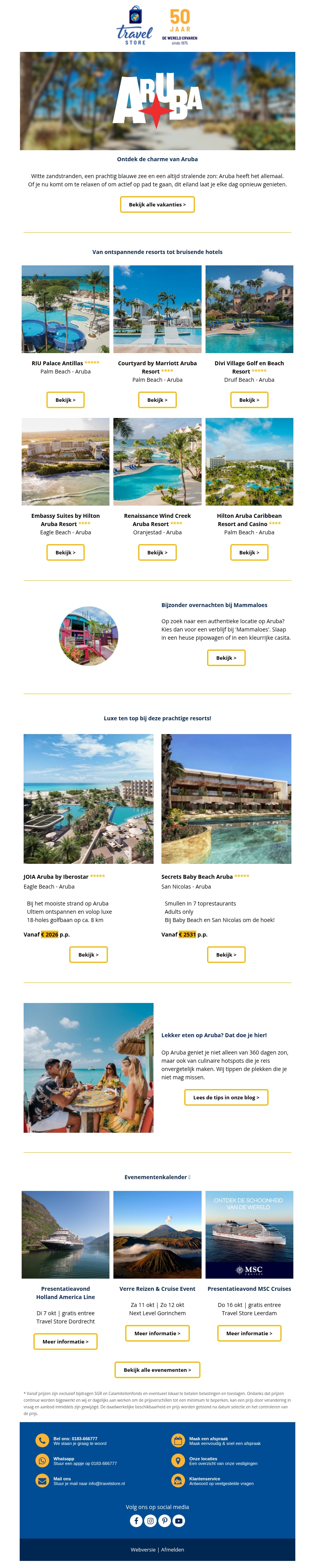Open Embassy Suites by Hilton 'Bekijk' button

[65, 553]
